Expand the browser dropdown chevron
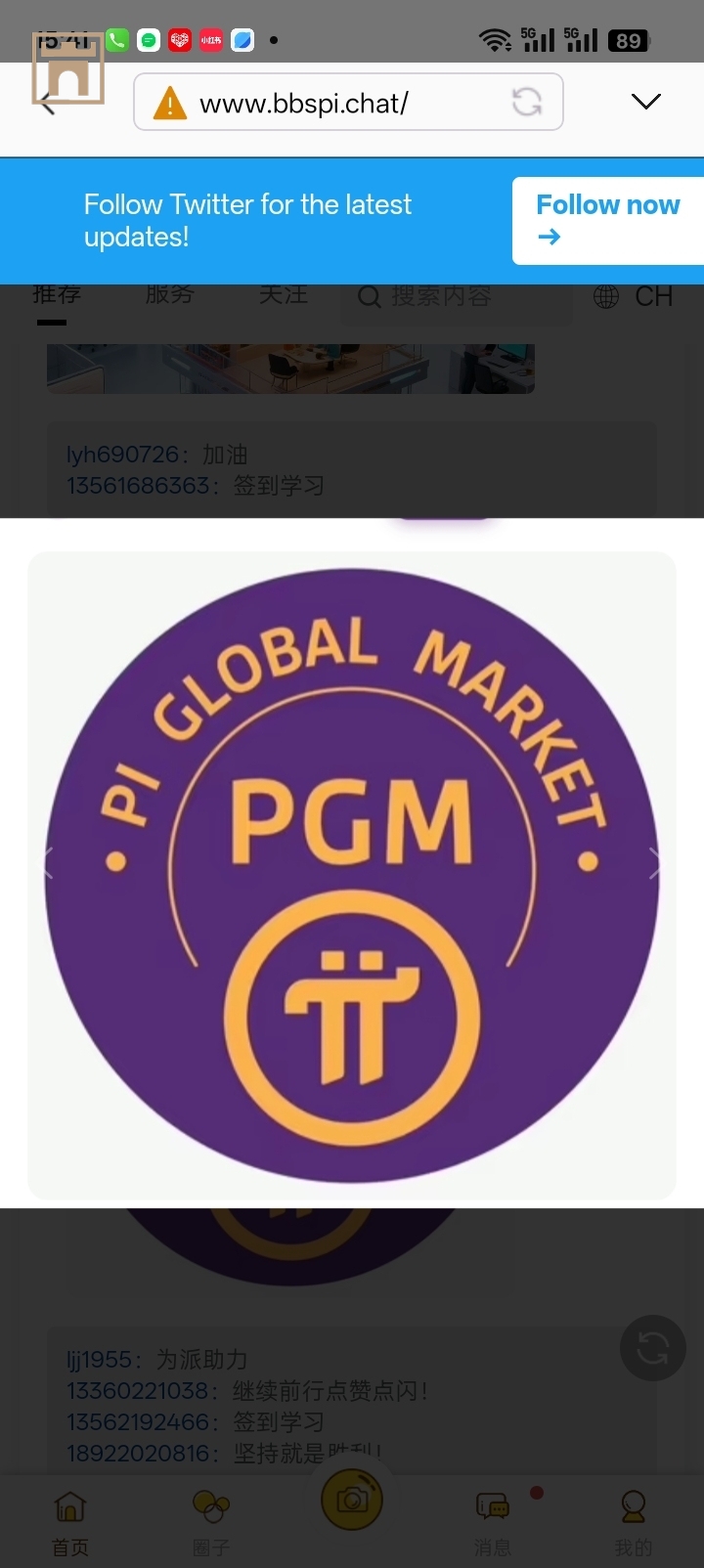704x1568 pixels. [645, 102]
